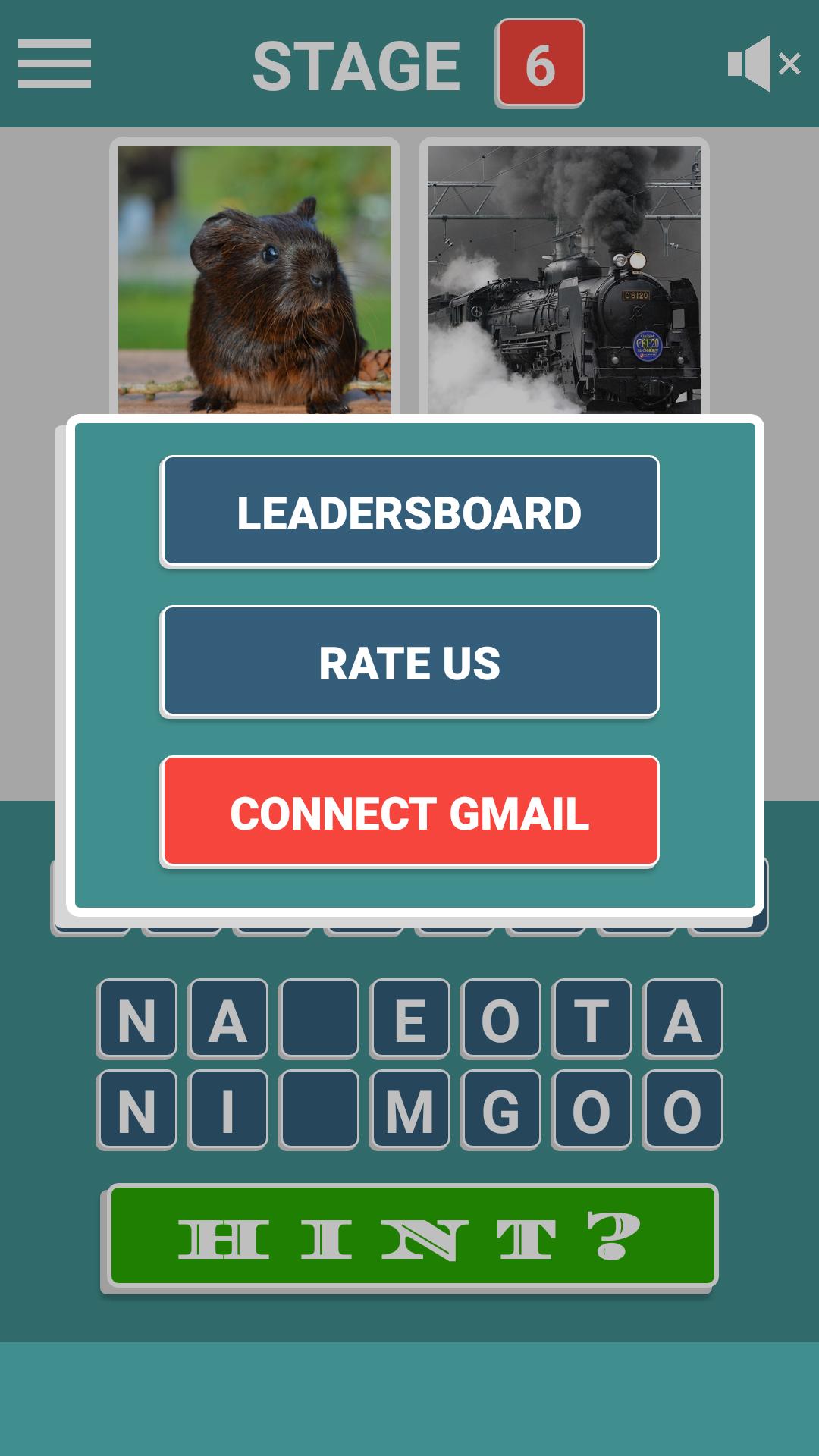Enlarge the guinea pig picture
This screenshot has height=1456, width=819.
tap(255, 279)
